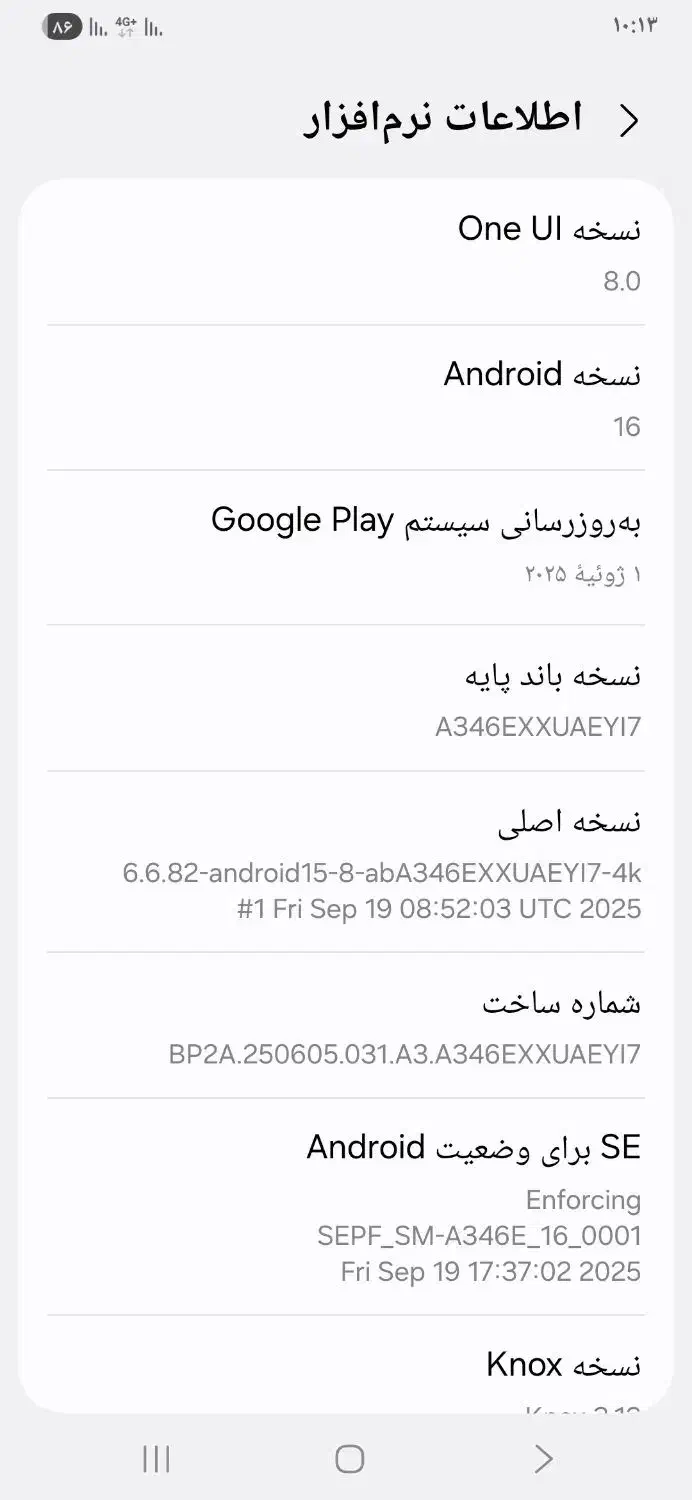Open recent apps from the navigation bar
The image size is (692, 1500).
pos(156,1459)
